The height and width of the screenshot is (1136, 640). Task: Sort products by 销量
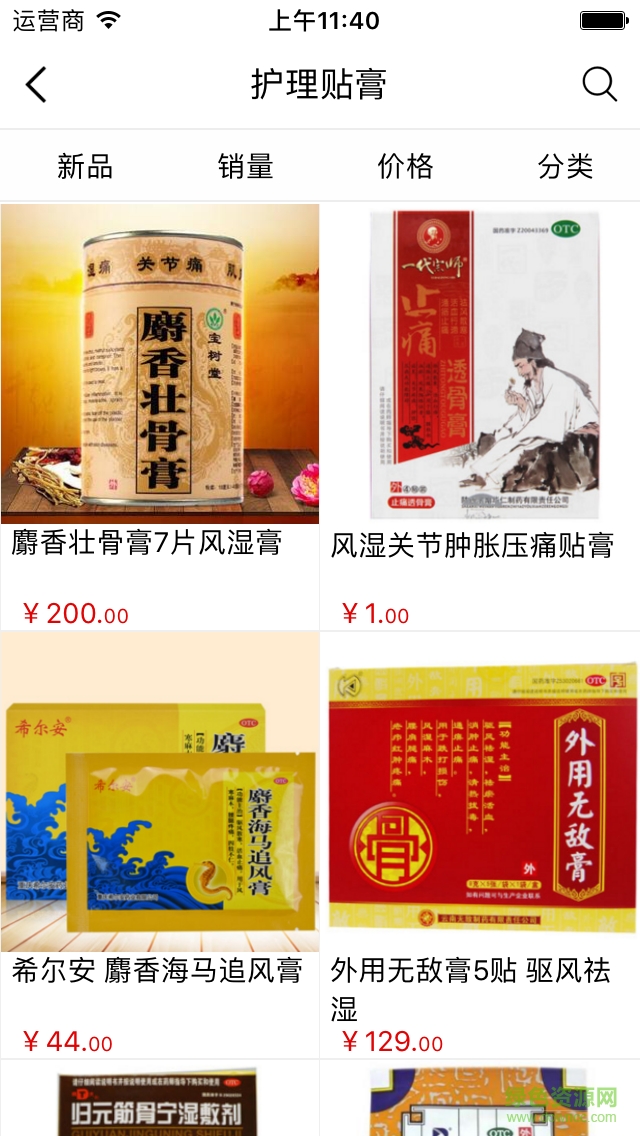pos(245,166)
